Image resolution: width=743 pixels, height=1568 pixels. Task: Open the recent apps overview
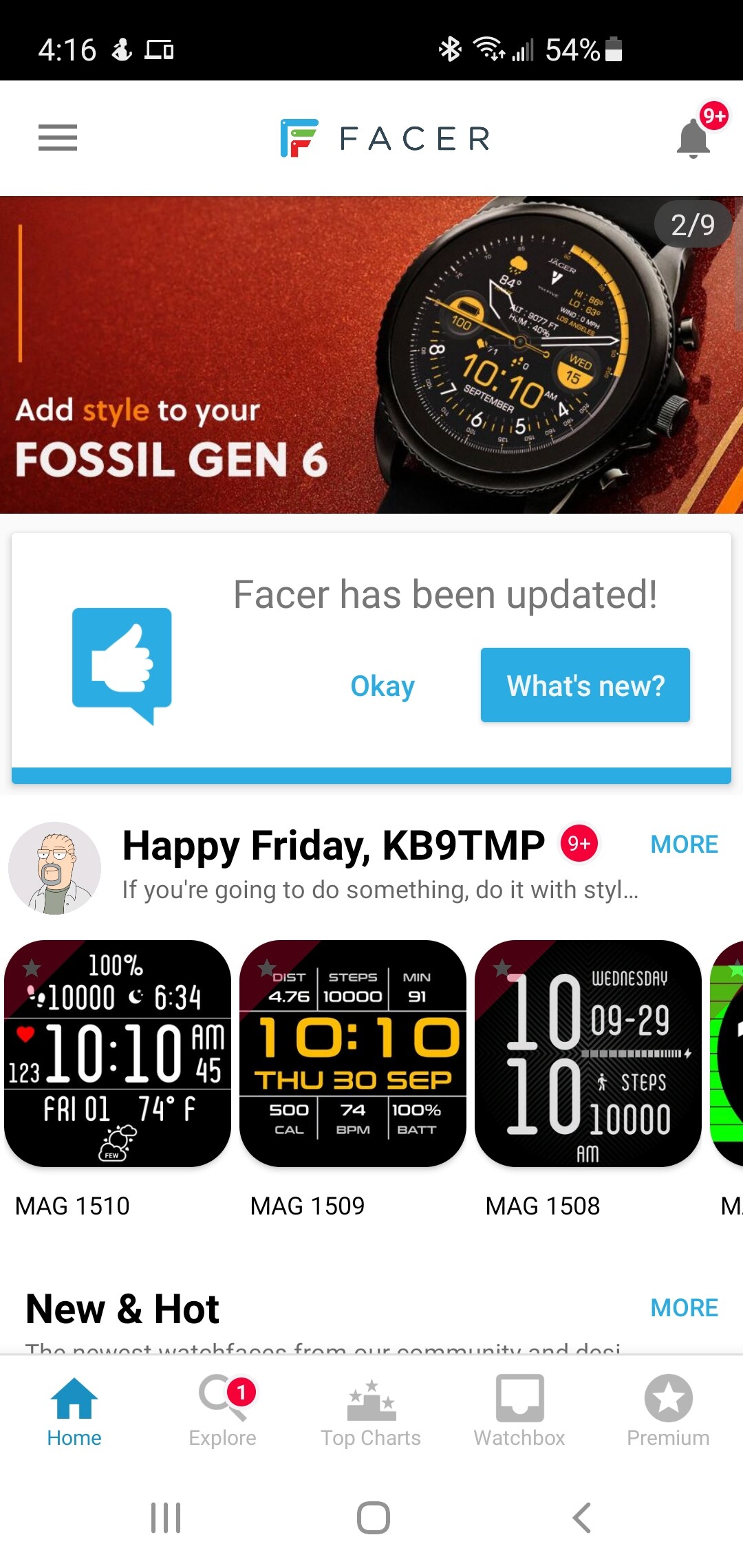[x=166, y=1518]
